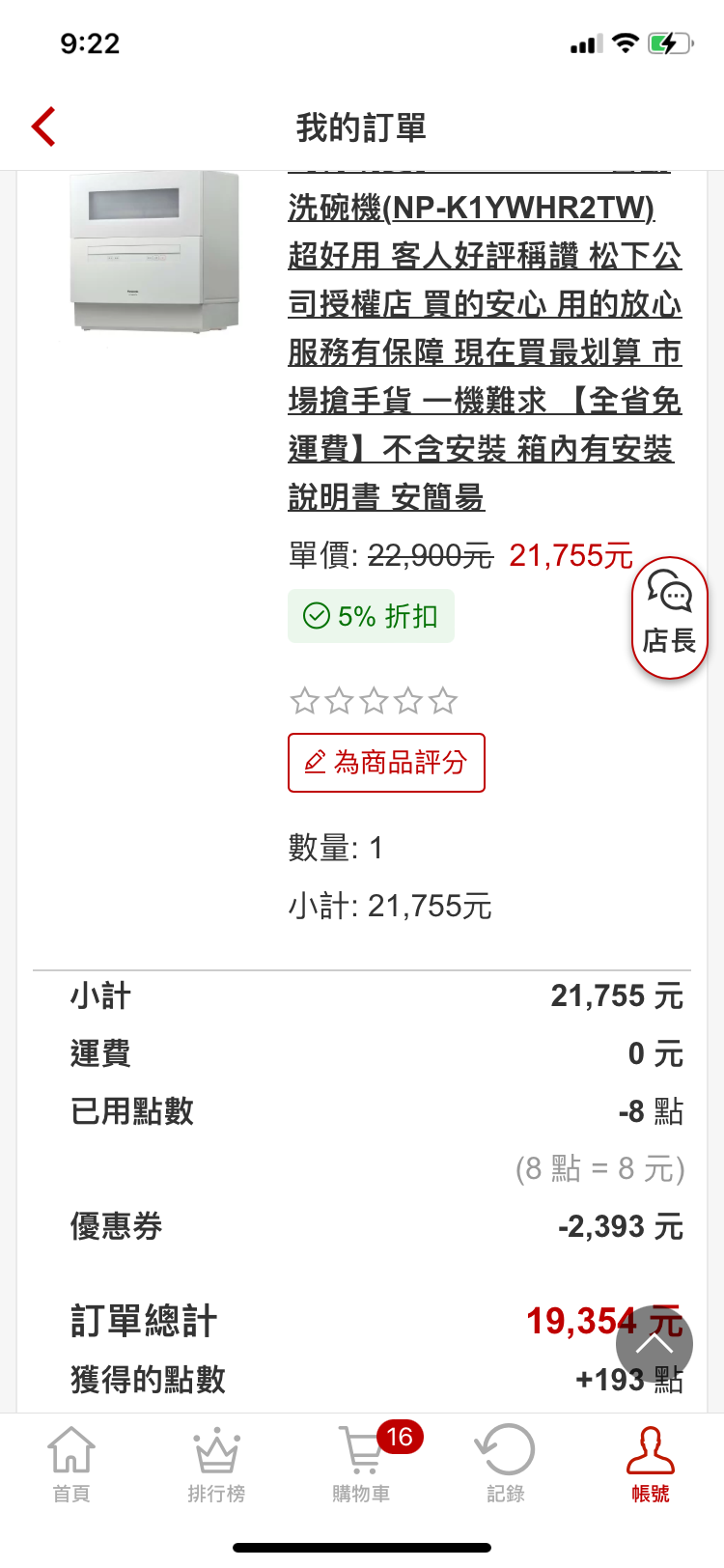The width and height of the screenshot is (724, 1568).
Task: Switch to the 排行榜 tab
Action: click(216, 1465)
